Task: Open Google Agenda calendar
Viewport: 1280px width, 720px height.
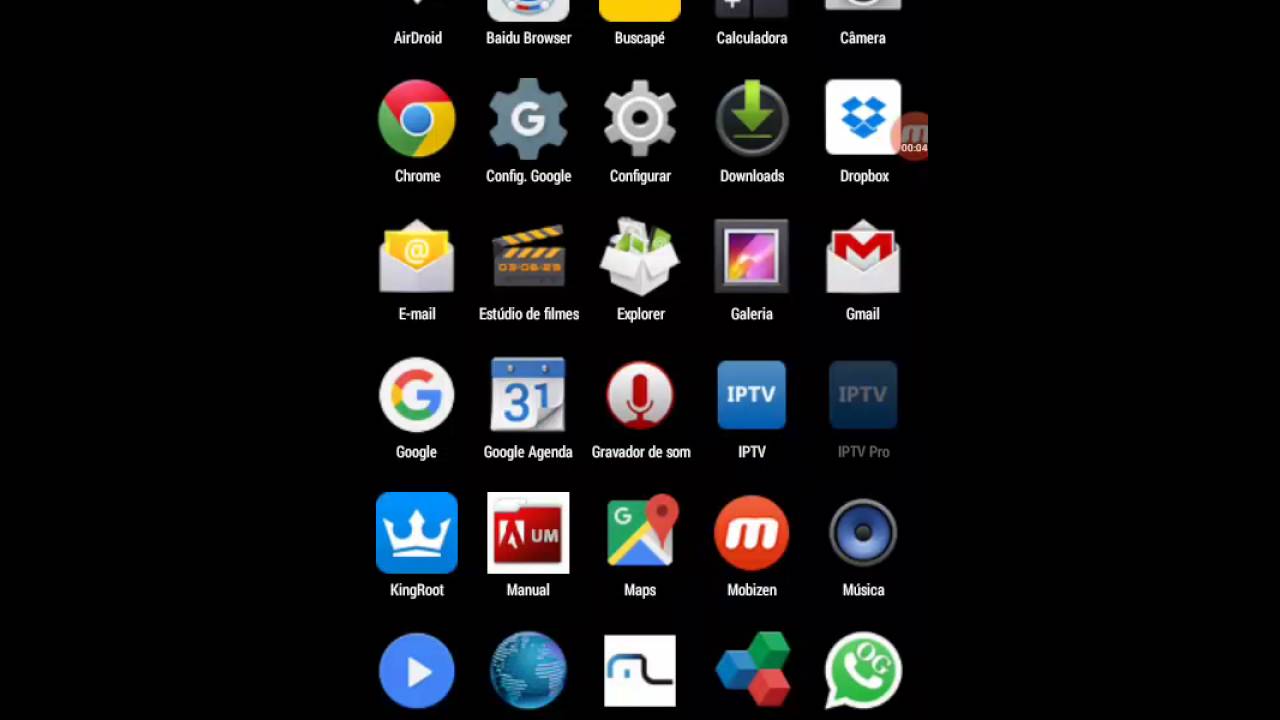Action: click(x=528, y=396)
